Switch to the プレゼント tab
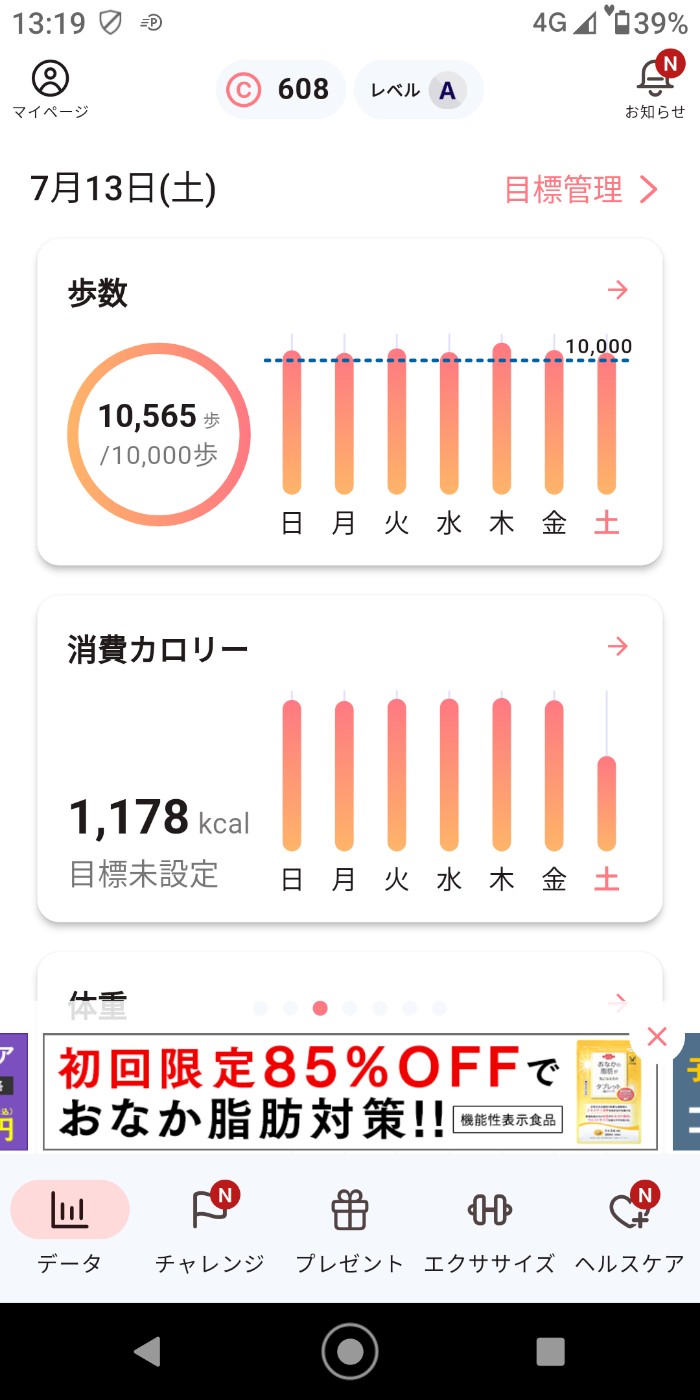 pyautogui.click(x=350, y=1228)
